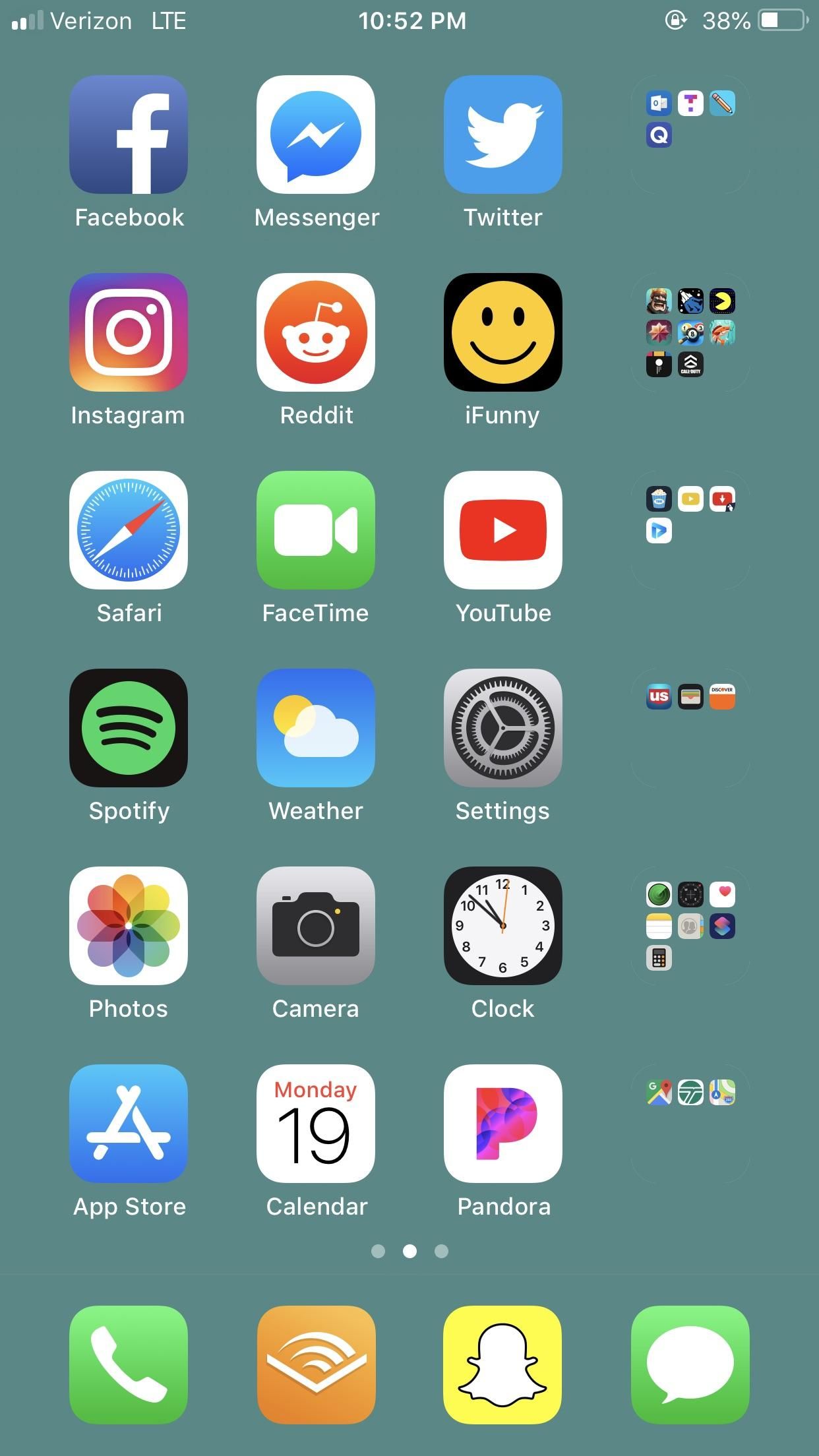This screenshot has width=819, height=1456.
Task: Check the Weather app
Action: coord(316,729)
